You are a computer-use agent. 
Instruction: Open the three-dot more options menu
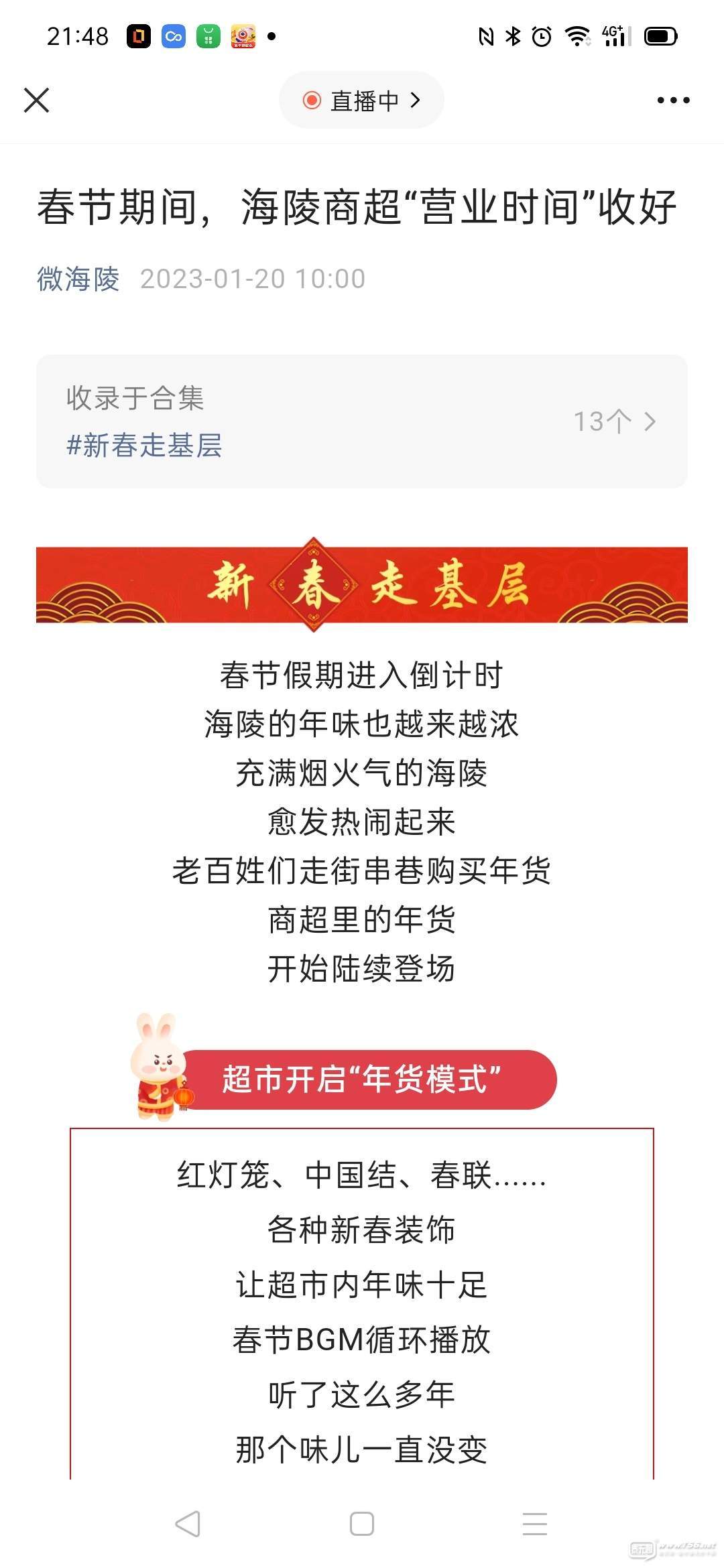[673, 101]
